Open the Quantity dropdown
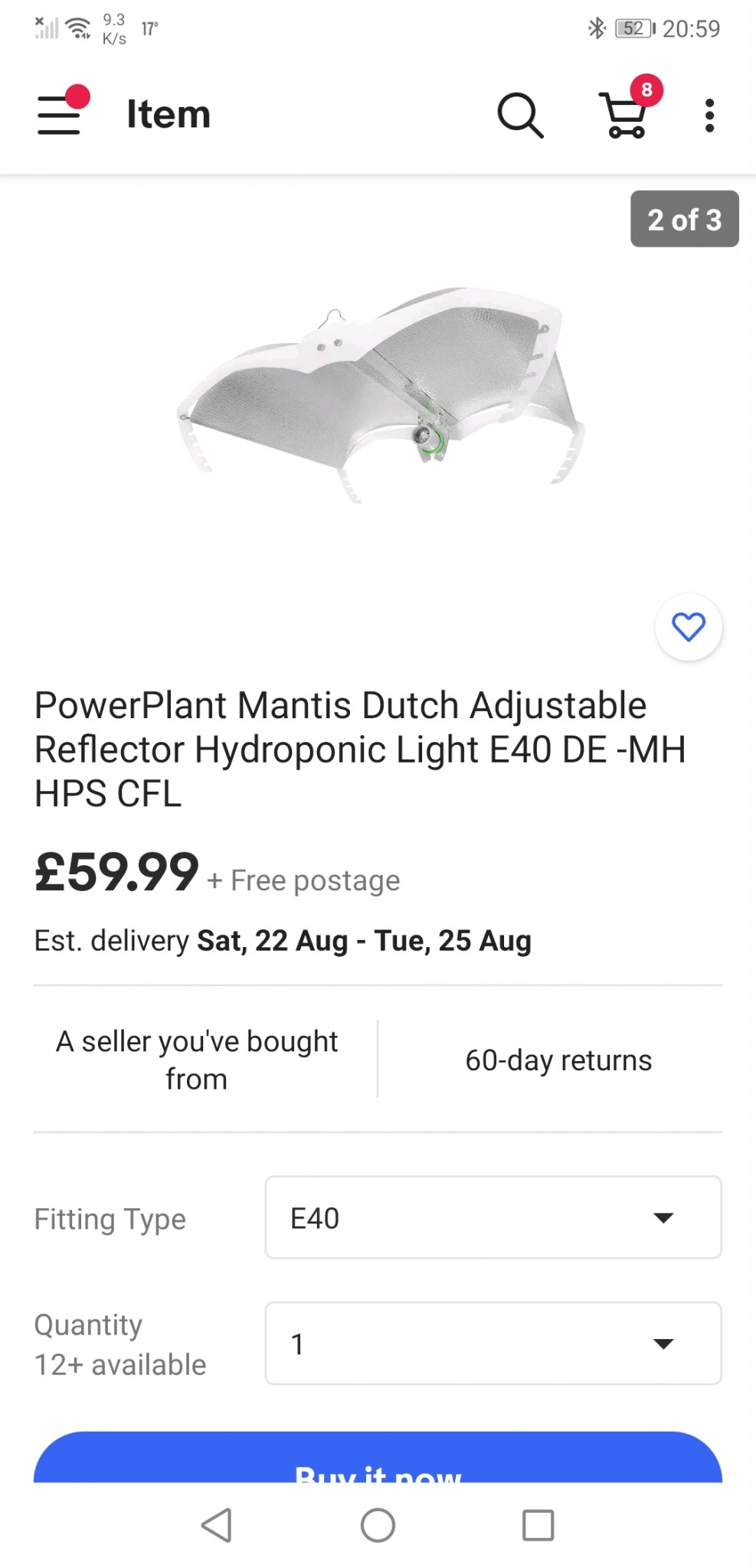The height and width of the screenshot is (1568, 756). [x=493, y=1343]
